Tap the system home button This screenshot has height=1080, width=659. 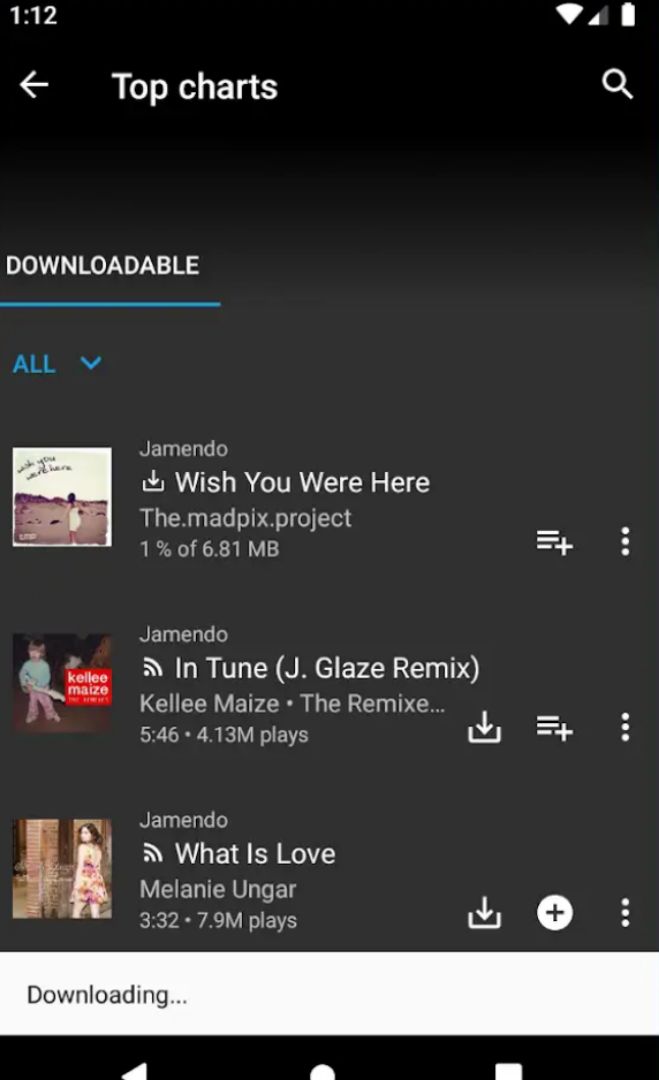click(x=322, y=1070)
